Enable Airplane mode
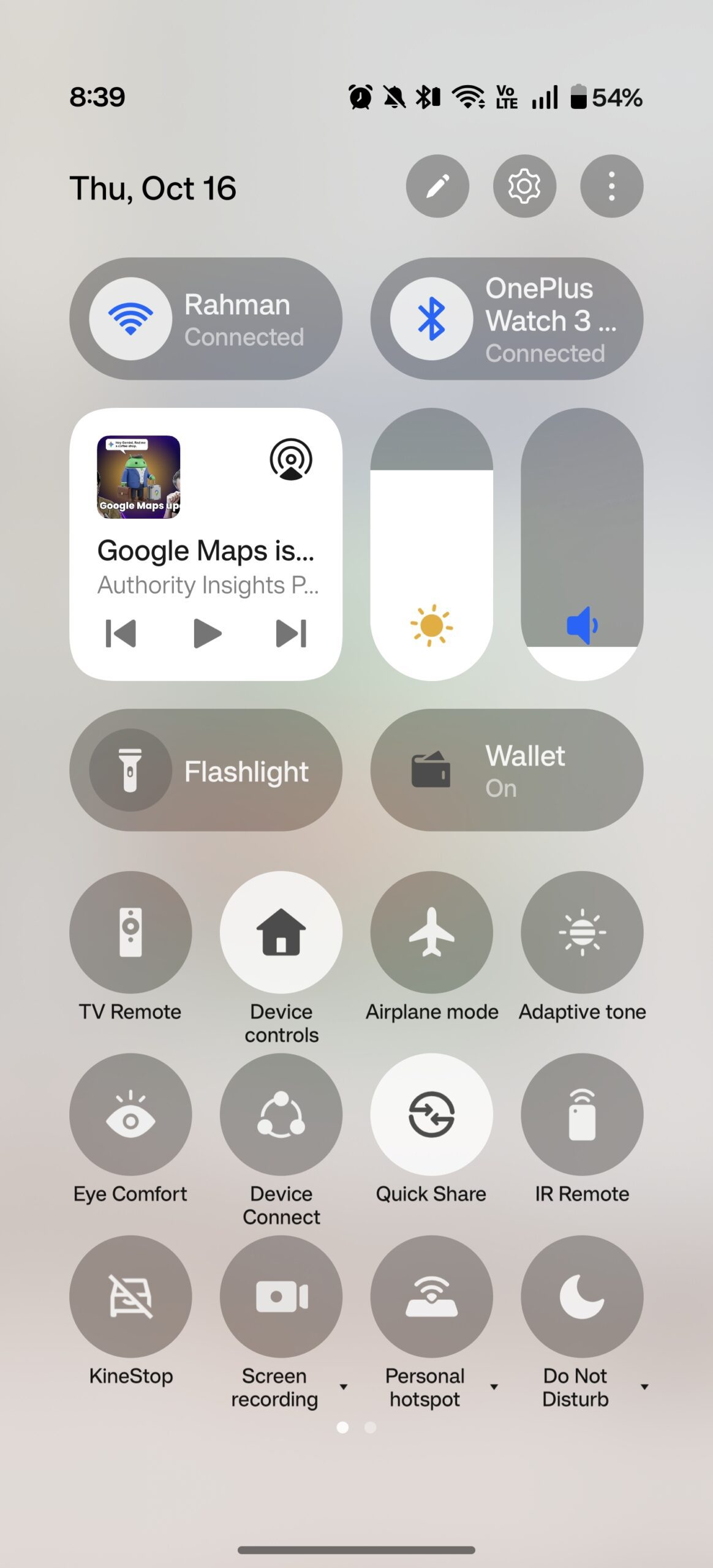The height and width of the screenshot is (1568, 713). click(x=431, y=932)
